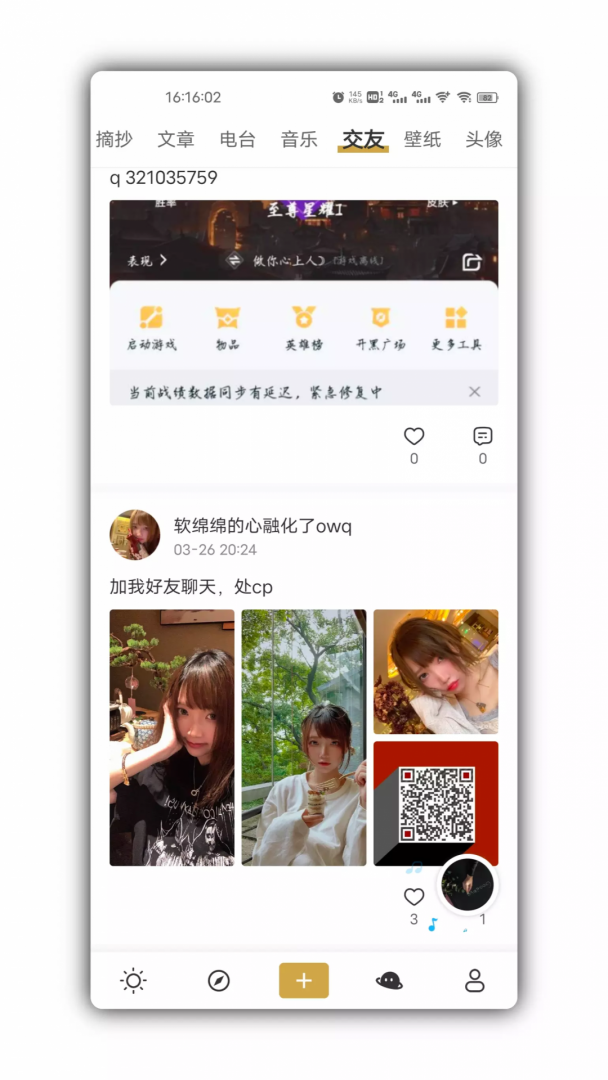Open the sun icon home tab
This screenshot has width=608, height=1080.
[133, 980]
